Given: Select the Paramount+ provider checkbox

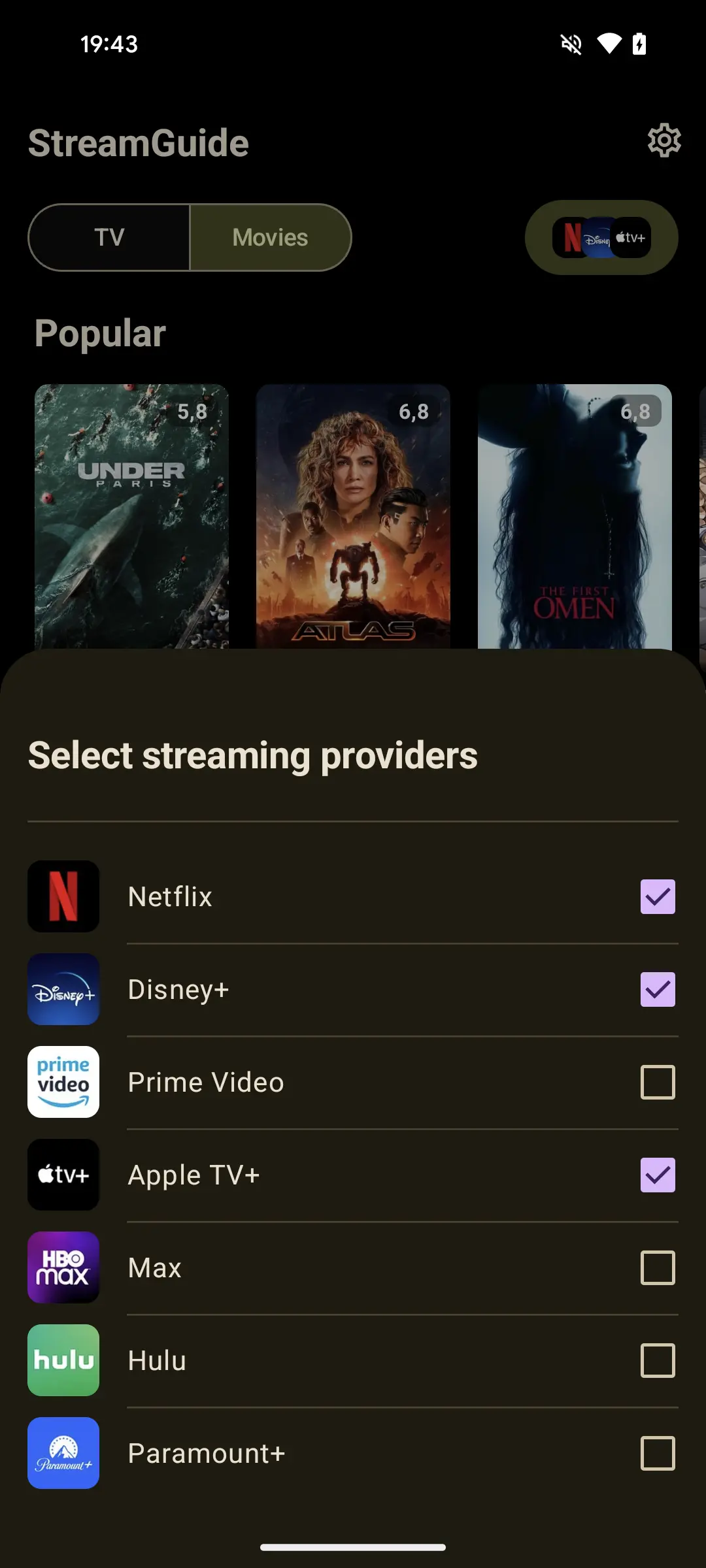Looking at the screenshot, I should click(x=658, y=1453).
